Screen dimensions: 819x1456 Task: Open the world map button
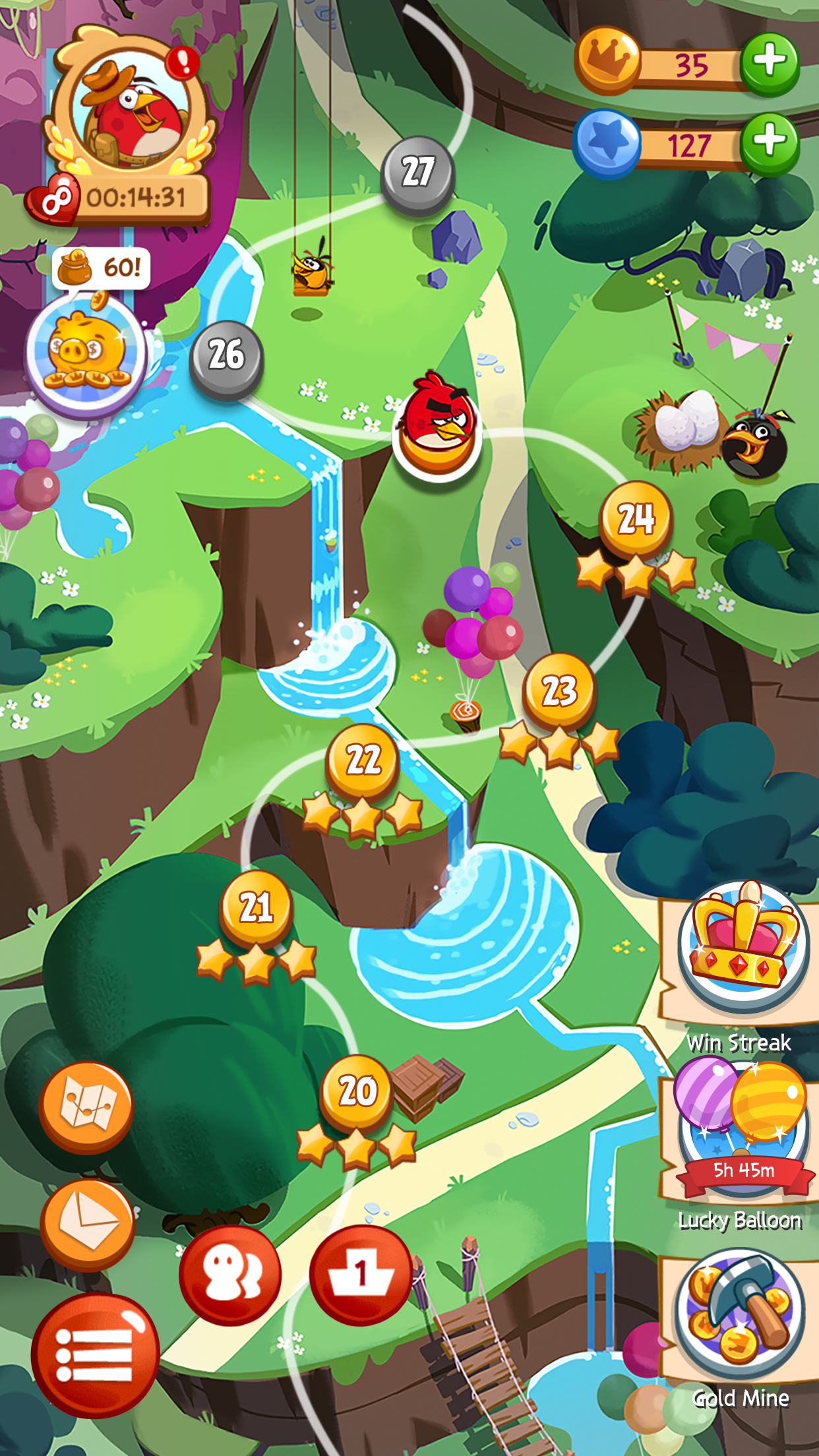pos(86,1107)
